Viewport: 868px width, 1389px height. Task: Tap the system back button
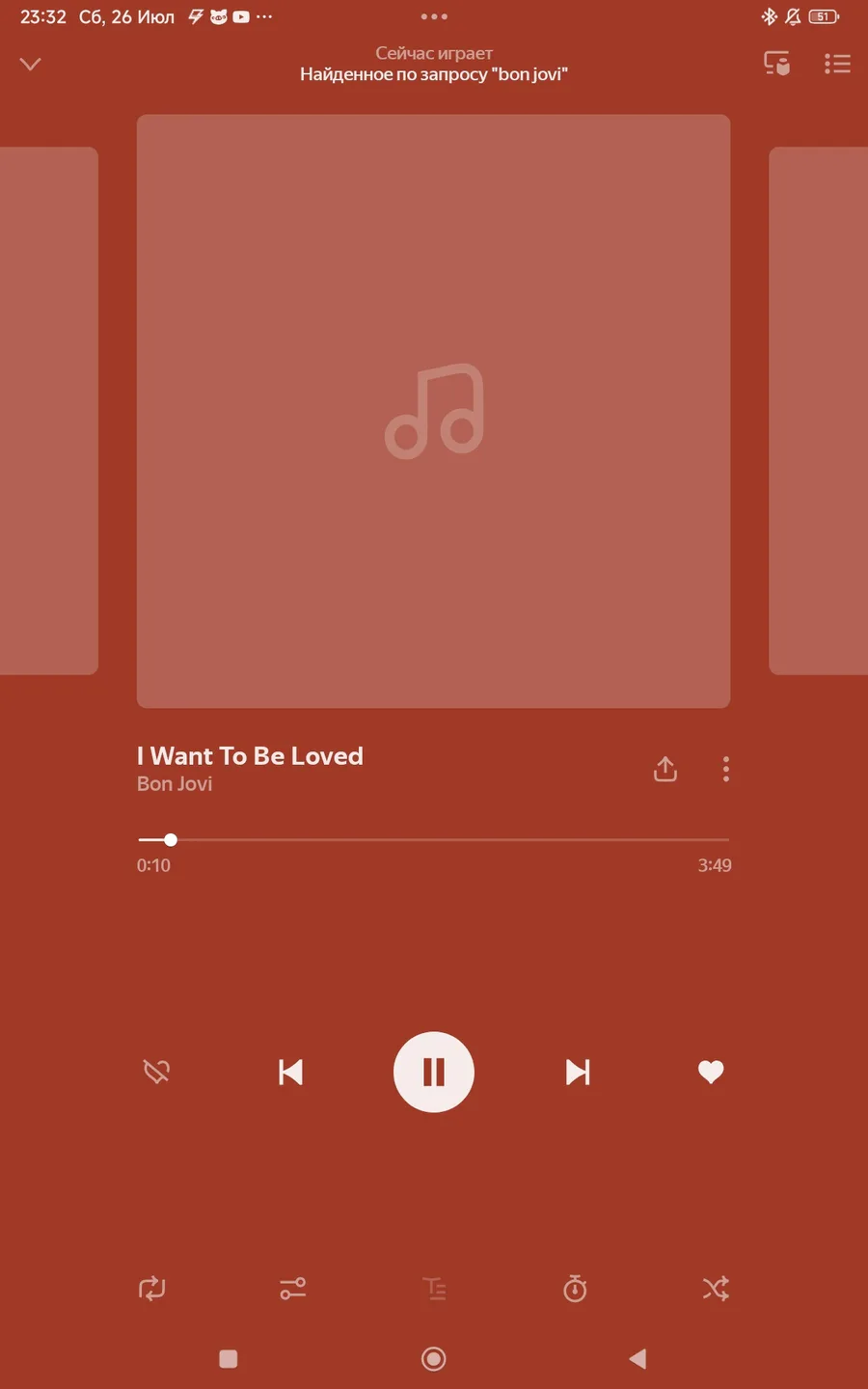coord(637,1359)
